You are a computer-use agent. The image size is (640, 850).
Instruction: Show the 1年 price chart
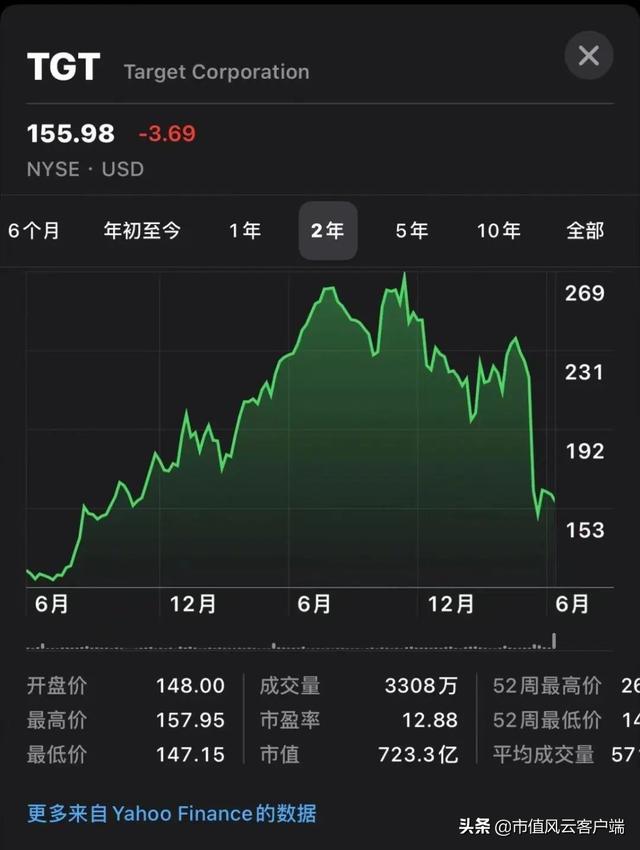point(245,231)
